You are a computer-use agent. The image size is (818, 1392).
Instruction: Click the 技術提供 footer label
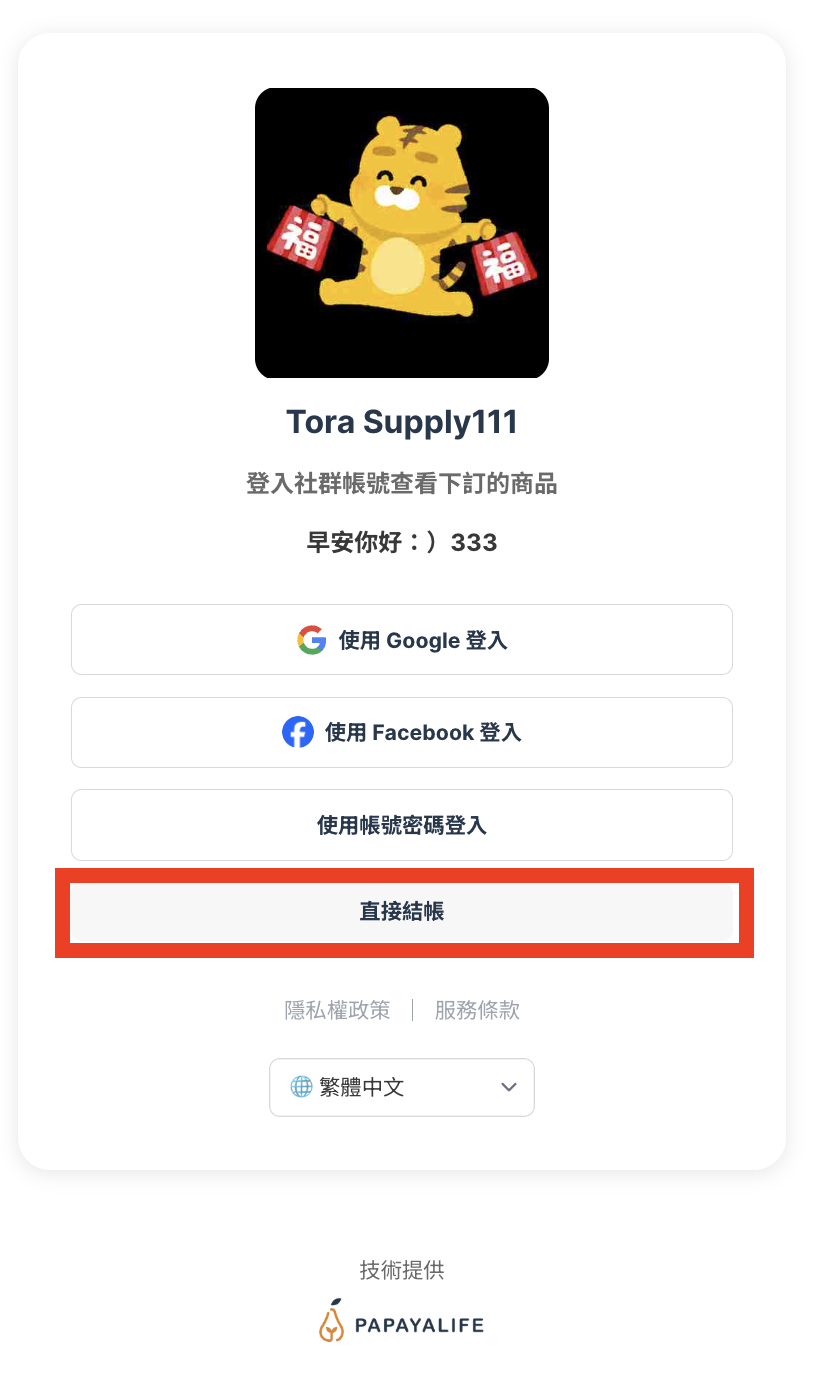point(401,1270)
